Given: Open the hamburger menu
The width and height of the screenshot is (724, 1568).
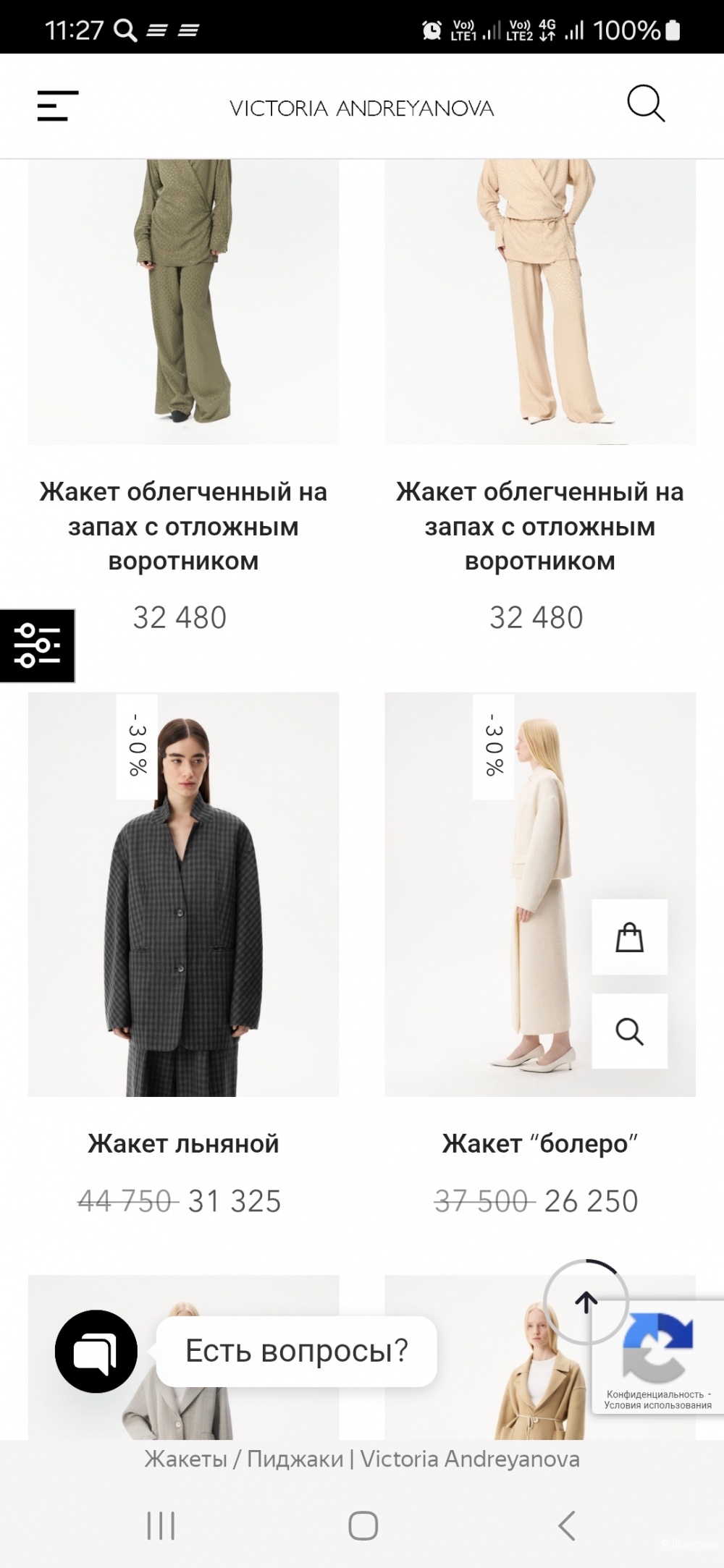Looking at the screenshot, I should click(x=58, y=106).
